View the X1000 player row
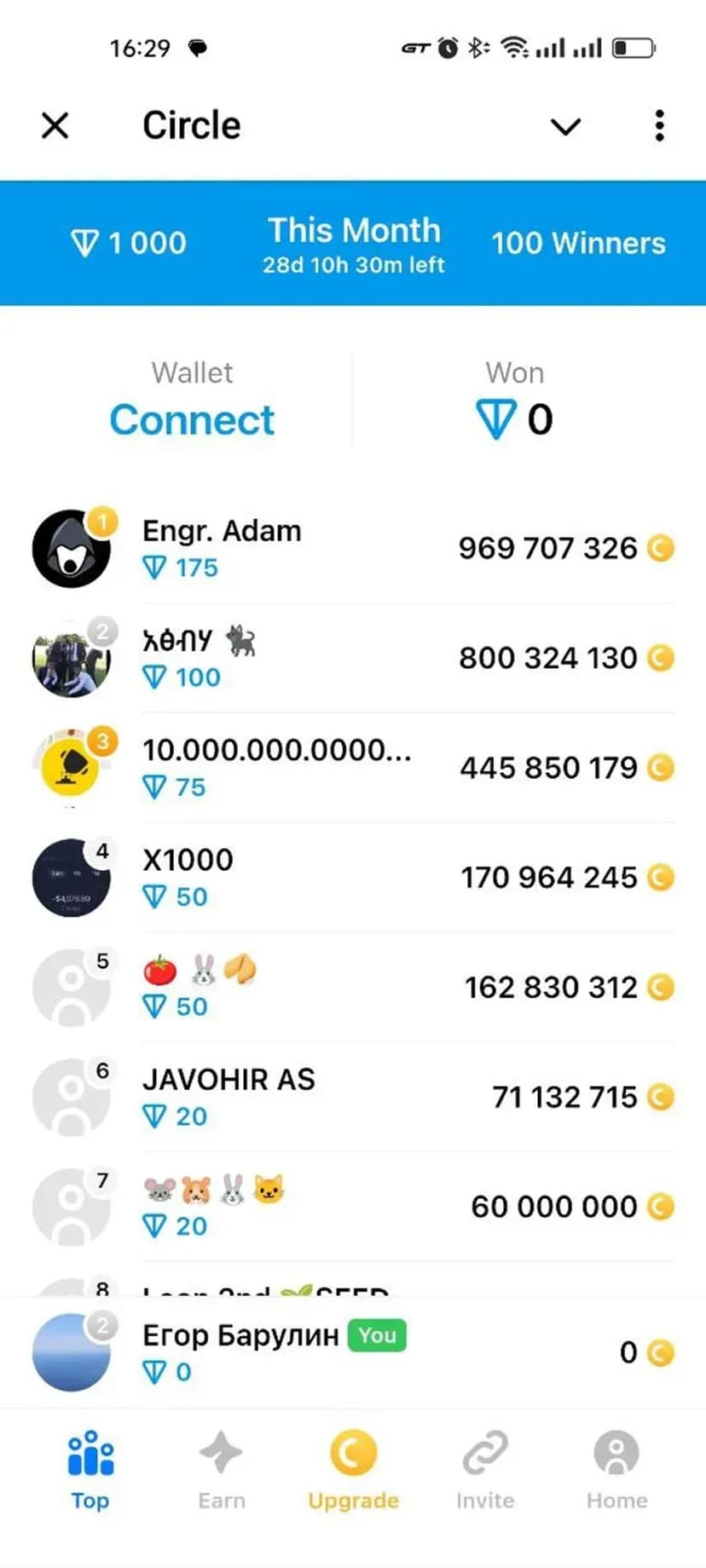Screen dimensions: 706x1568 [x=353, y=878]
